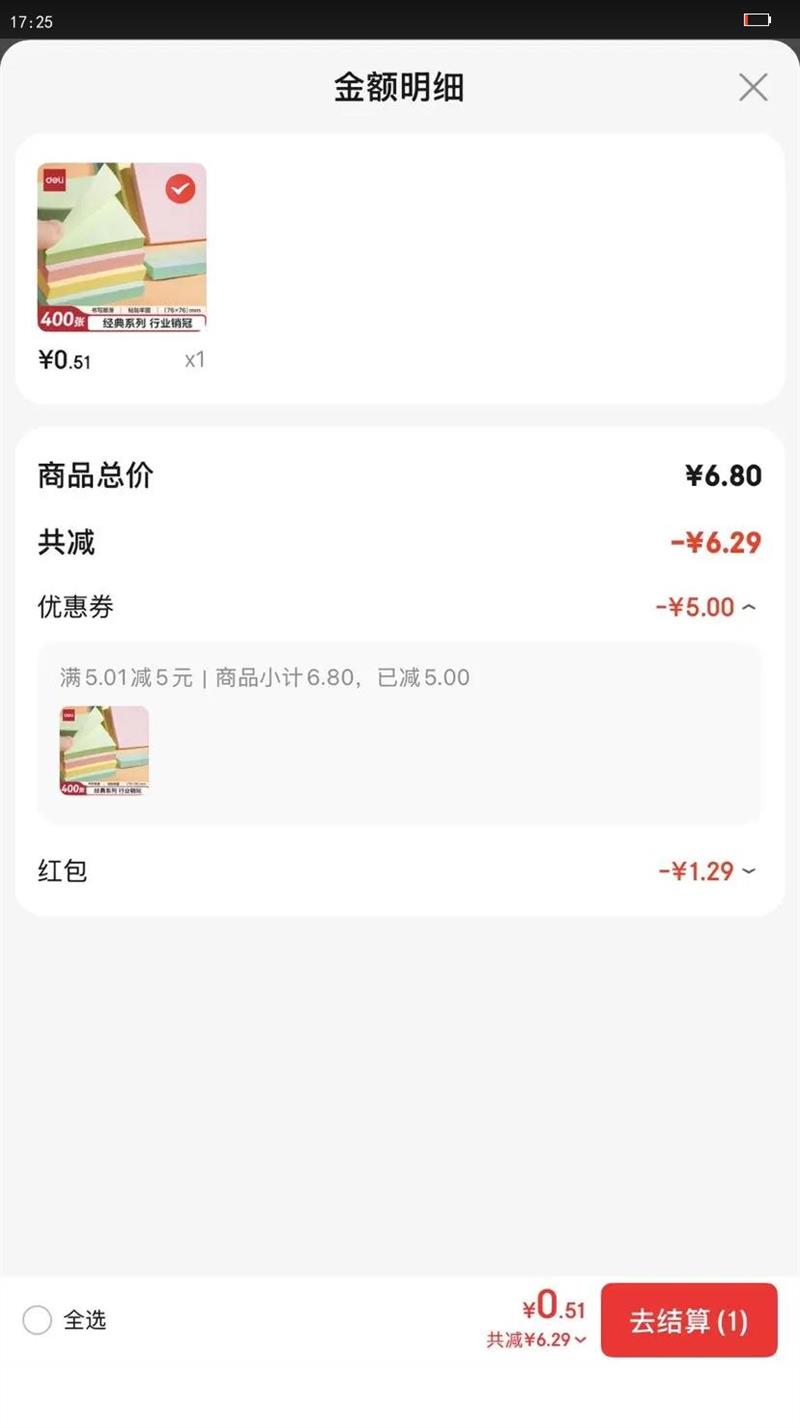800x1428 pixels.
Task: Tap the 去结算 (1) checkout button
Action: pyautogui.click(x=688, y=1320)
